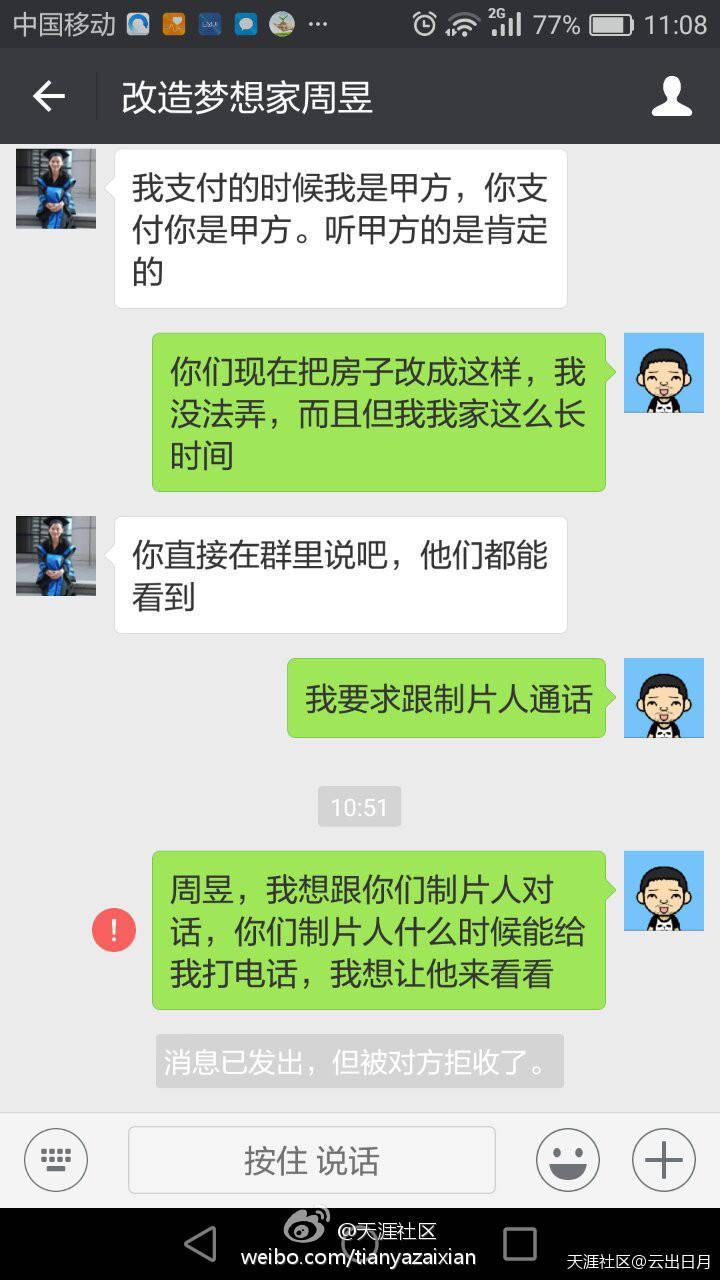Image resolution: width=720 pixels, height=1280 pixels.
Task: Open the emoji sticker panel
Action: pyautogui.click(x=567, y=1160)
